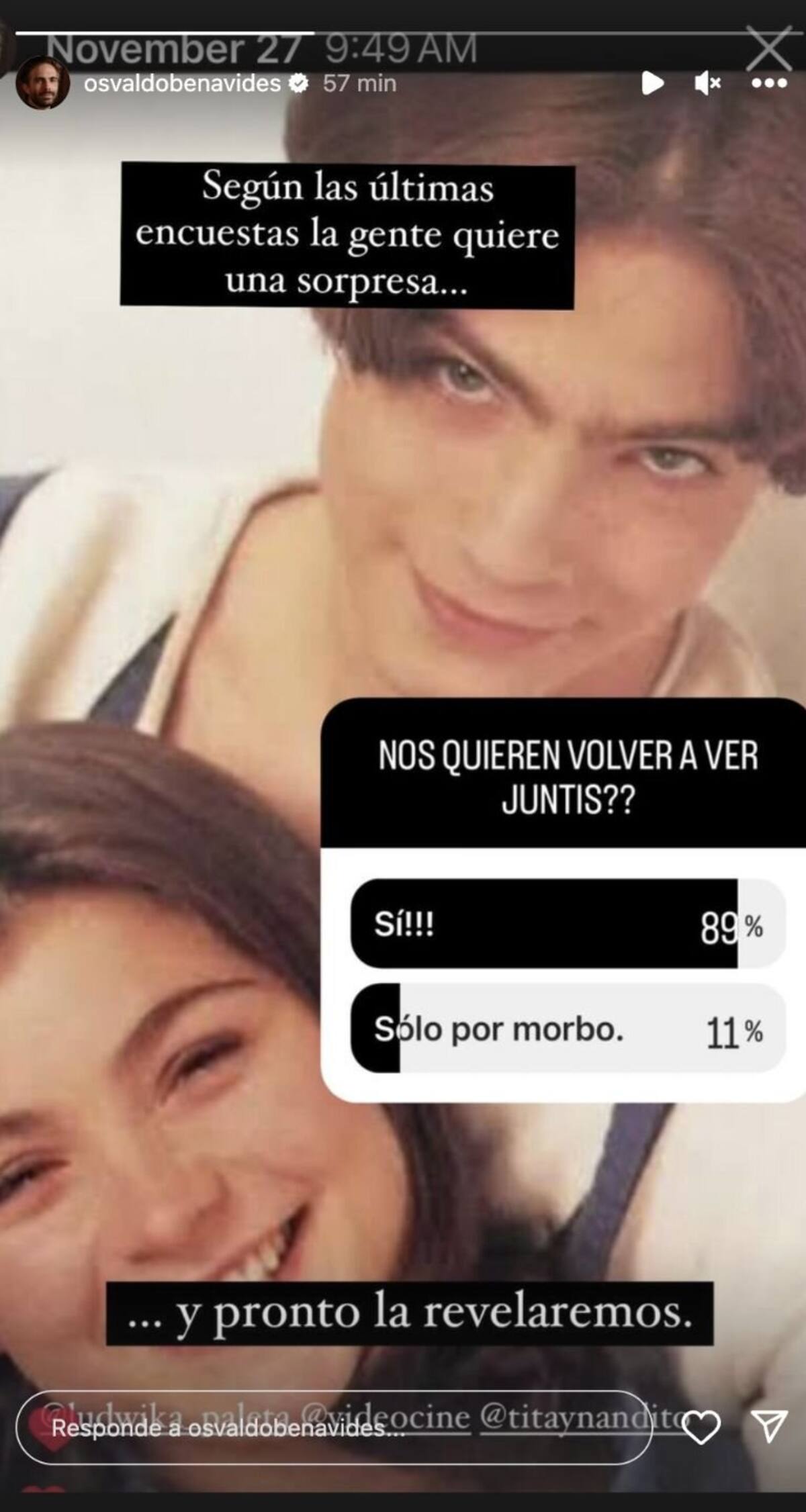Screen dimensions: 806x1512
Task: Share the story via paper plane icon
Action: [x=768, y=1427]
